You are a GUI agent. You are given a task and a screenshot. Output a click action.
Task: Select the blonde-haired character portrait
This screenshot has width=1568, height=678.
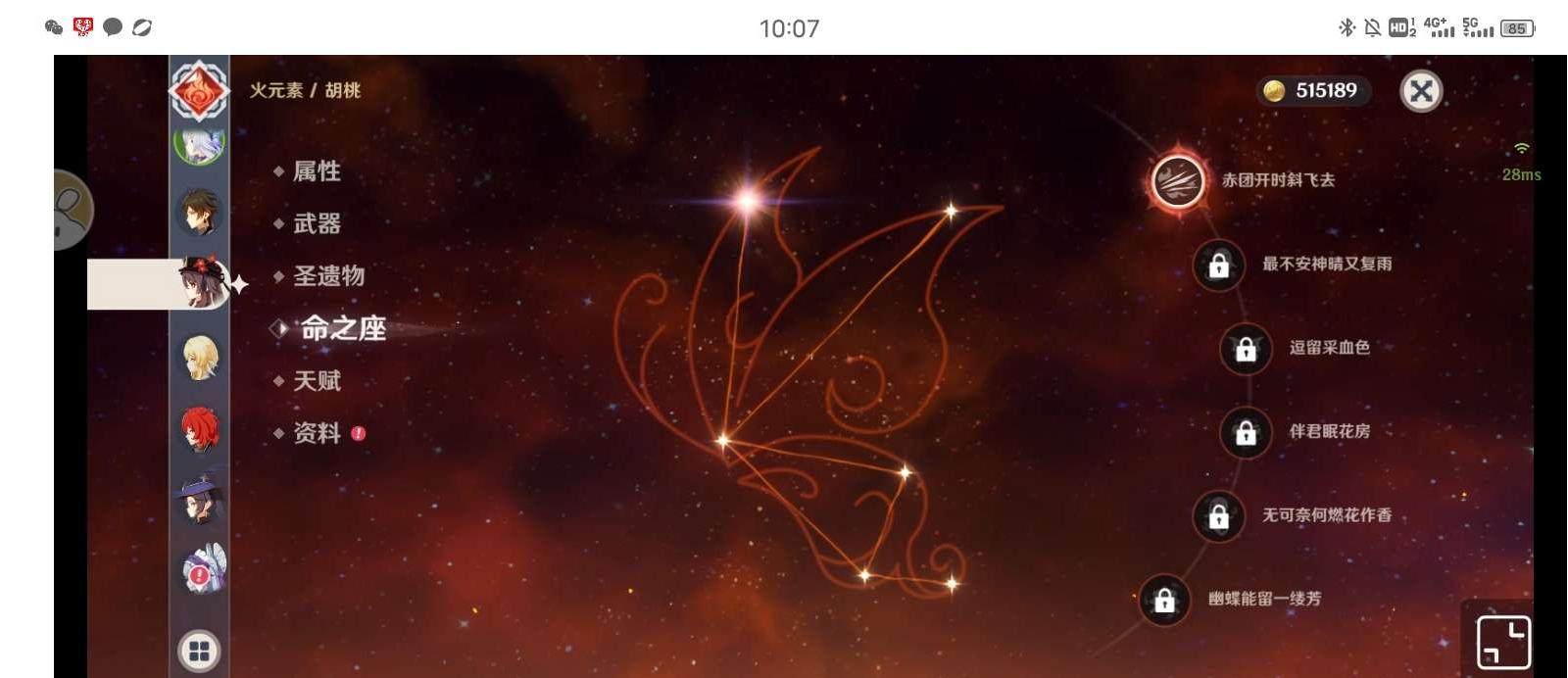pyautogui.click(x=200, y=357)
